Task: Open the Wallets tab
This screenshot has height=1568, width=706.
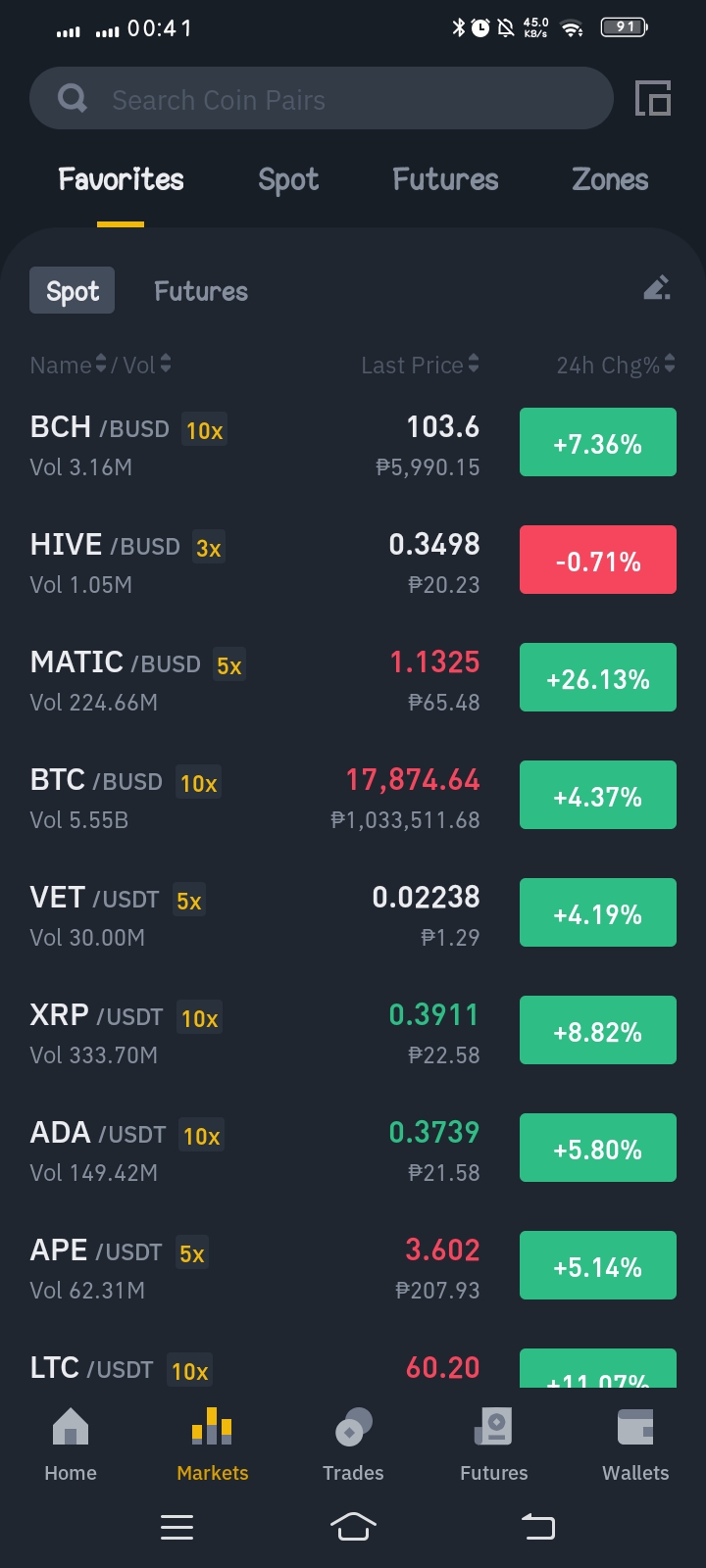Action: point(635,1445)
